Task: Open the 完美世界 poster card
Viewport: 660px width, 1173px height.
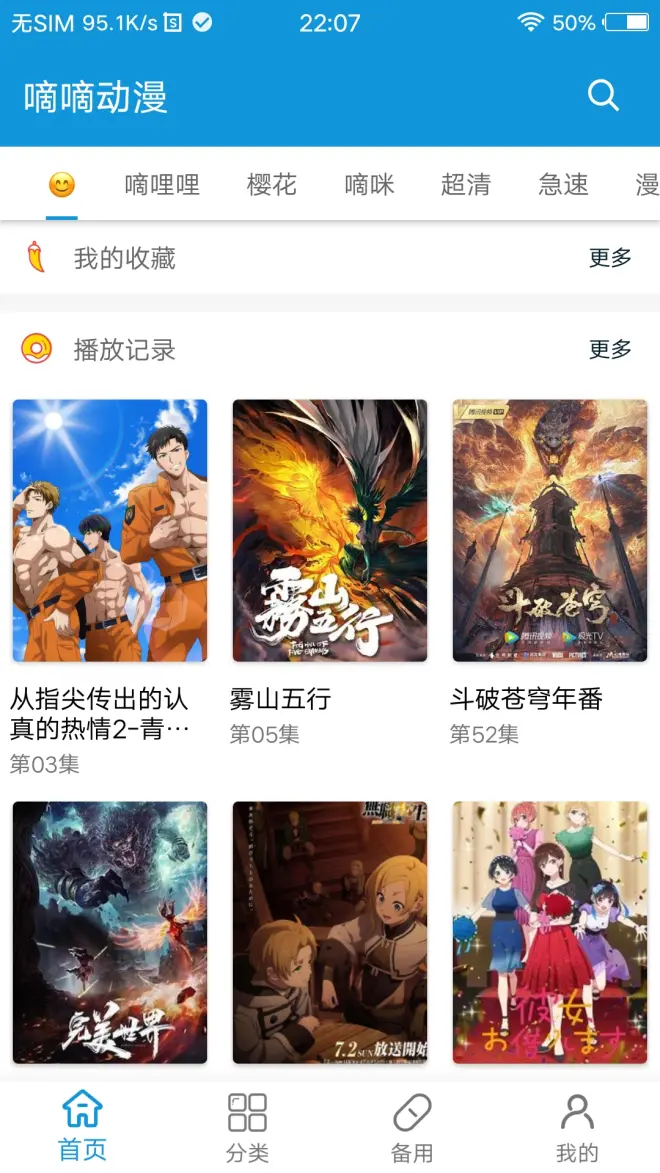Action: coord(110,932)
